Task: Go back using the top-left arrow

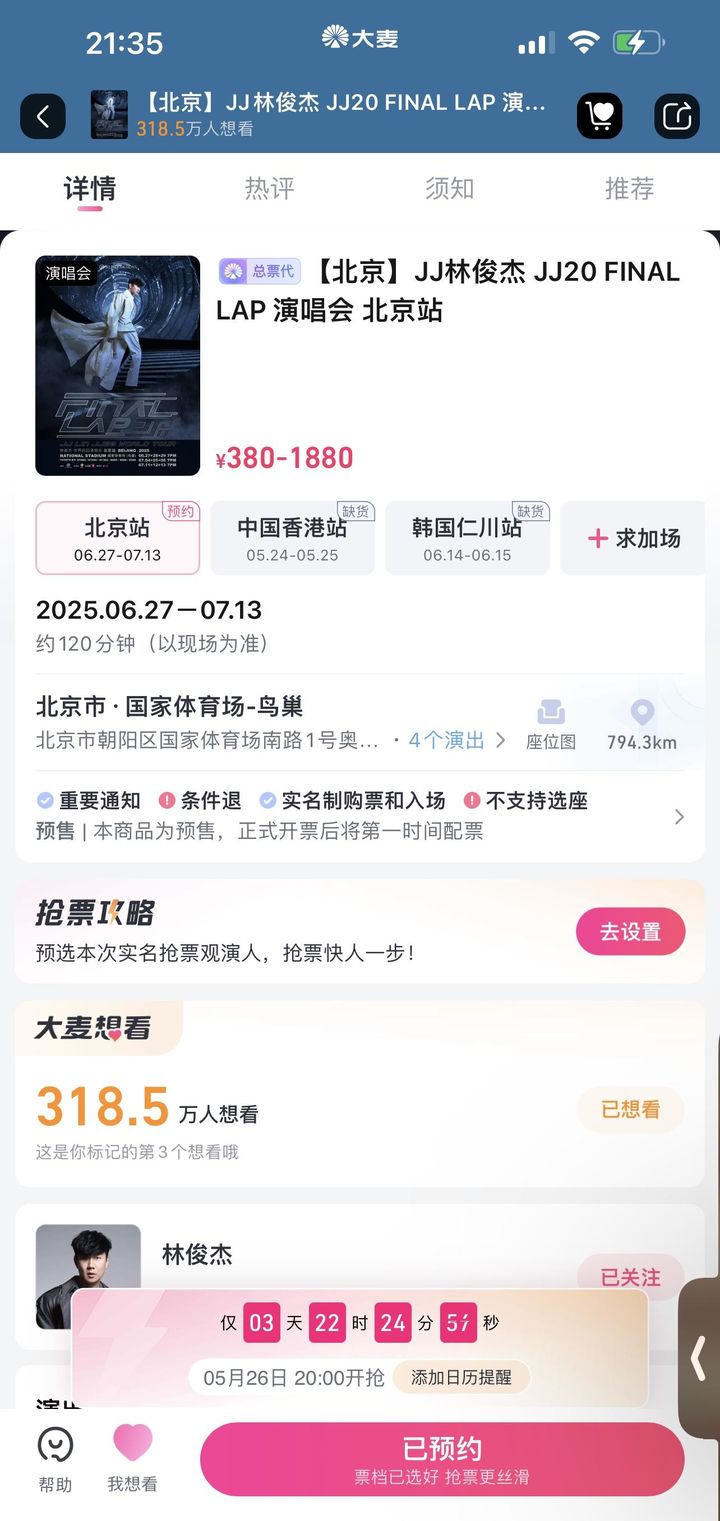Action: [x=42, y=116]
